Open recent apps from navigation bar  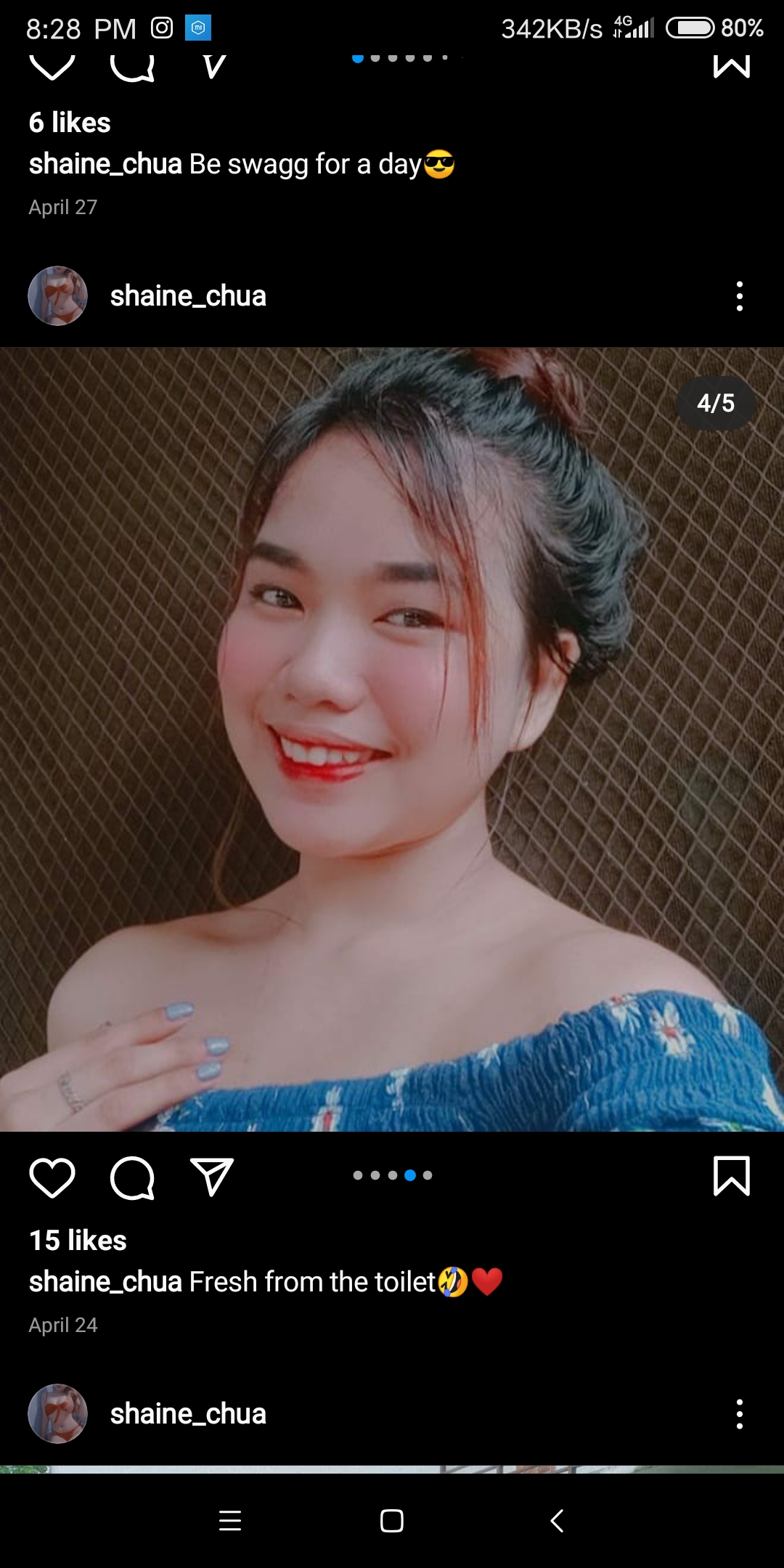pos(230,1520)
